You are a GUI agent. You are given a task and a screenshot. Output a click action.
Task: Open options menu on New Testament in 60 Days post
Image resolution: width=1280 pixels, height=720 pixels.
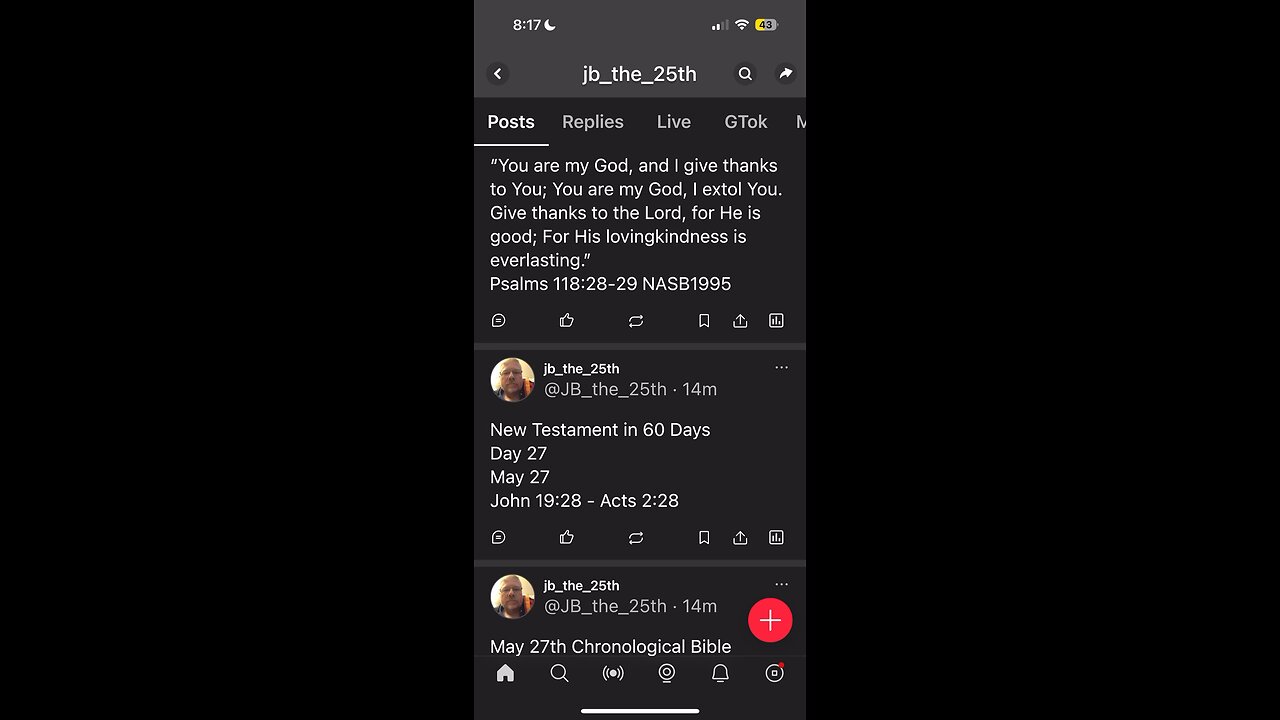point(781,368)
